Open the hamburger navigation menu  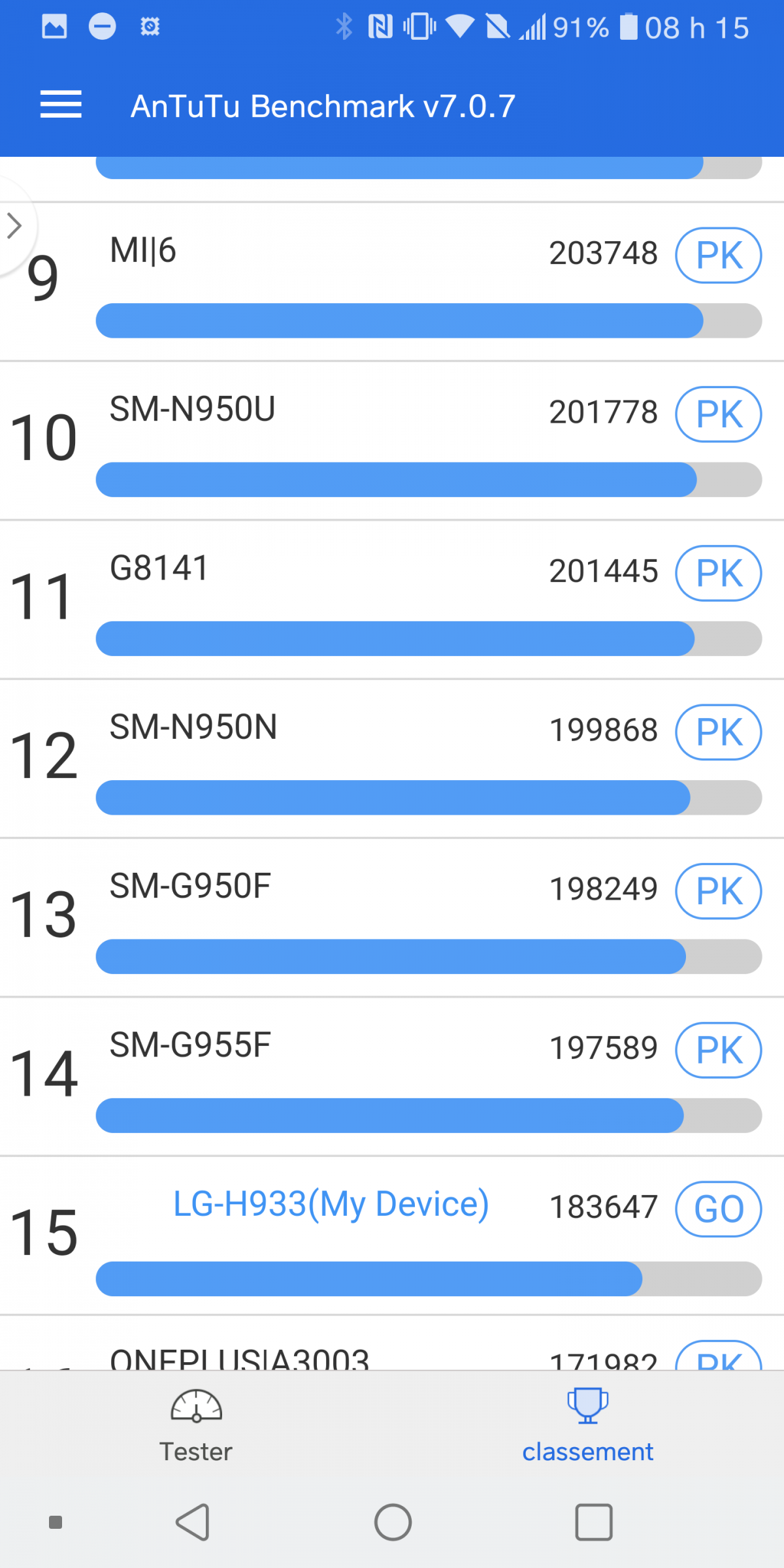click(61, 105)
